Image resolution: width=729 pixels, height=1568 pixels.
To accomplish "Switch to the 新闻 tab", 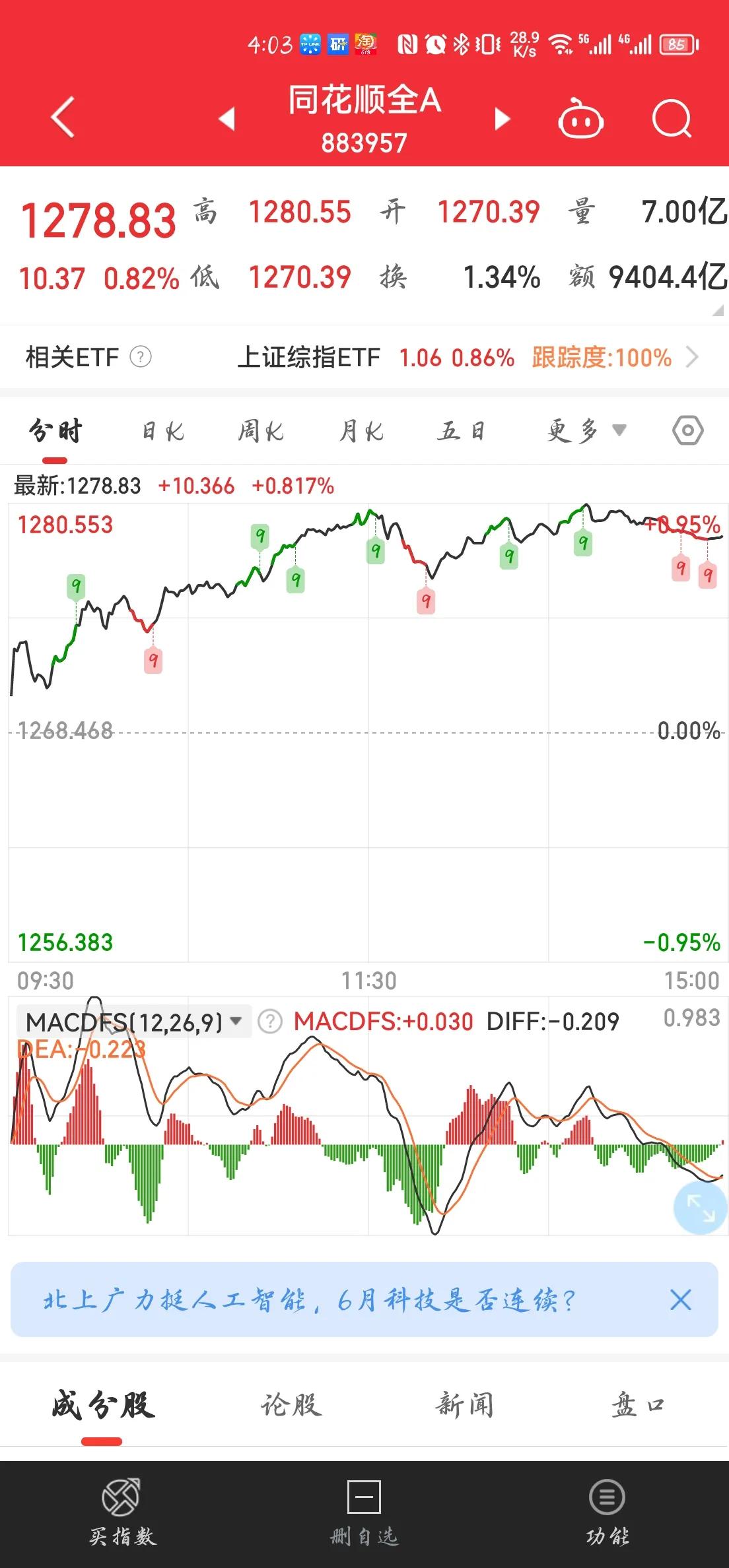I will pos(464,1404).
